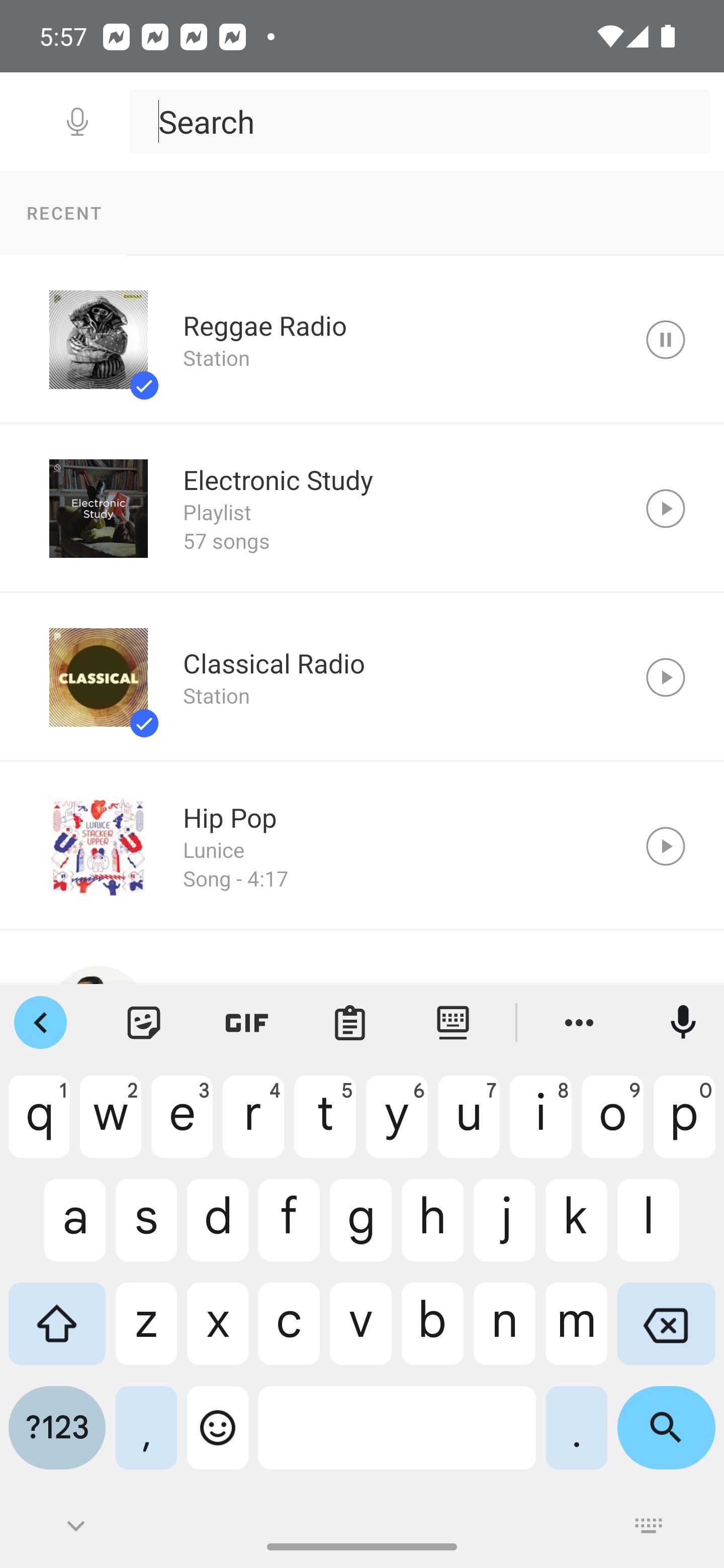Open the keyboard emoji picker
This screenshot has width=724, height=1568.
[217, 1427]
